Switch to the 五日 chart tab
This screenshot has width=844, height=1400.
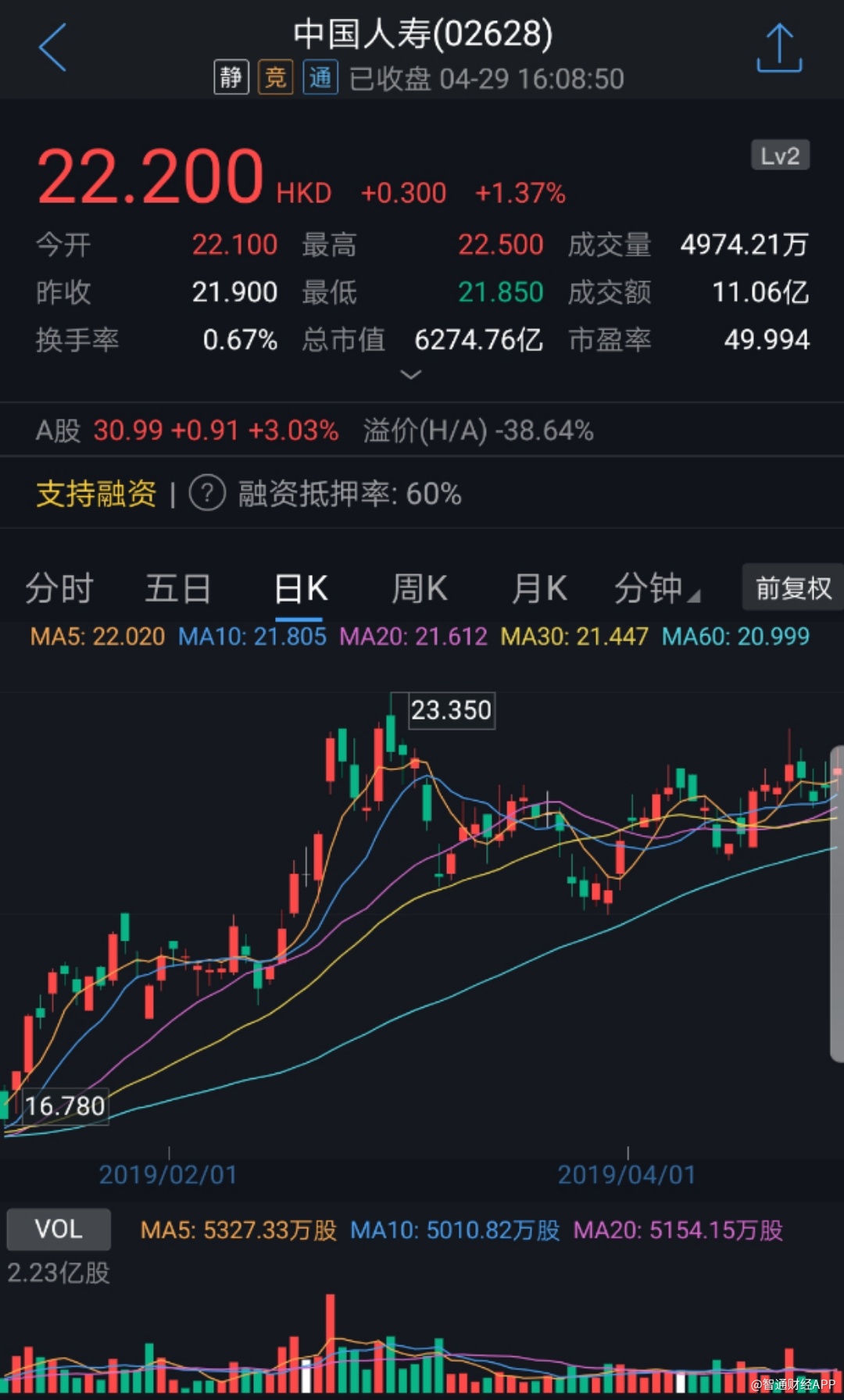coord(178,588)
